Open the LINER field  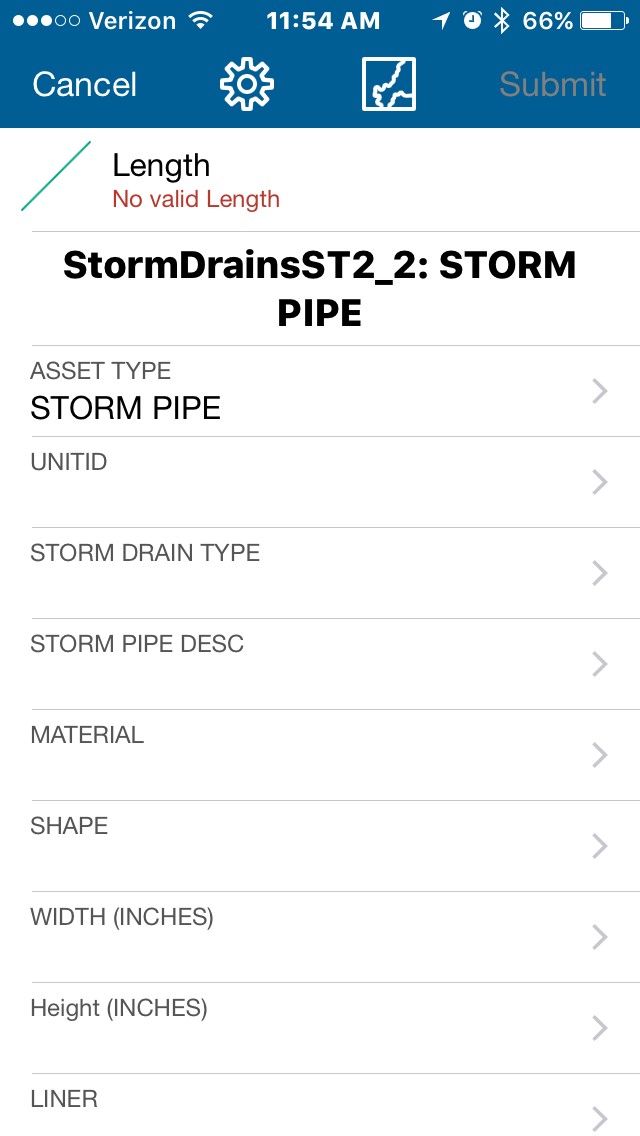[320, 1108]
